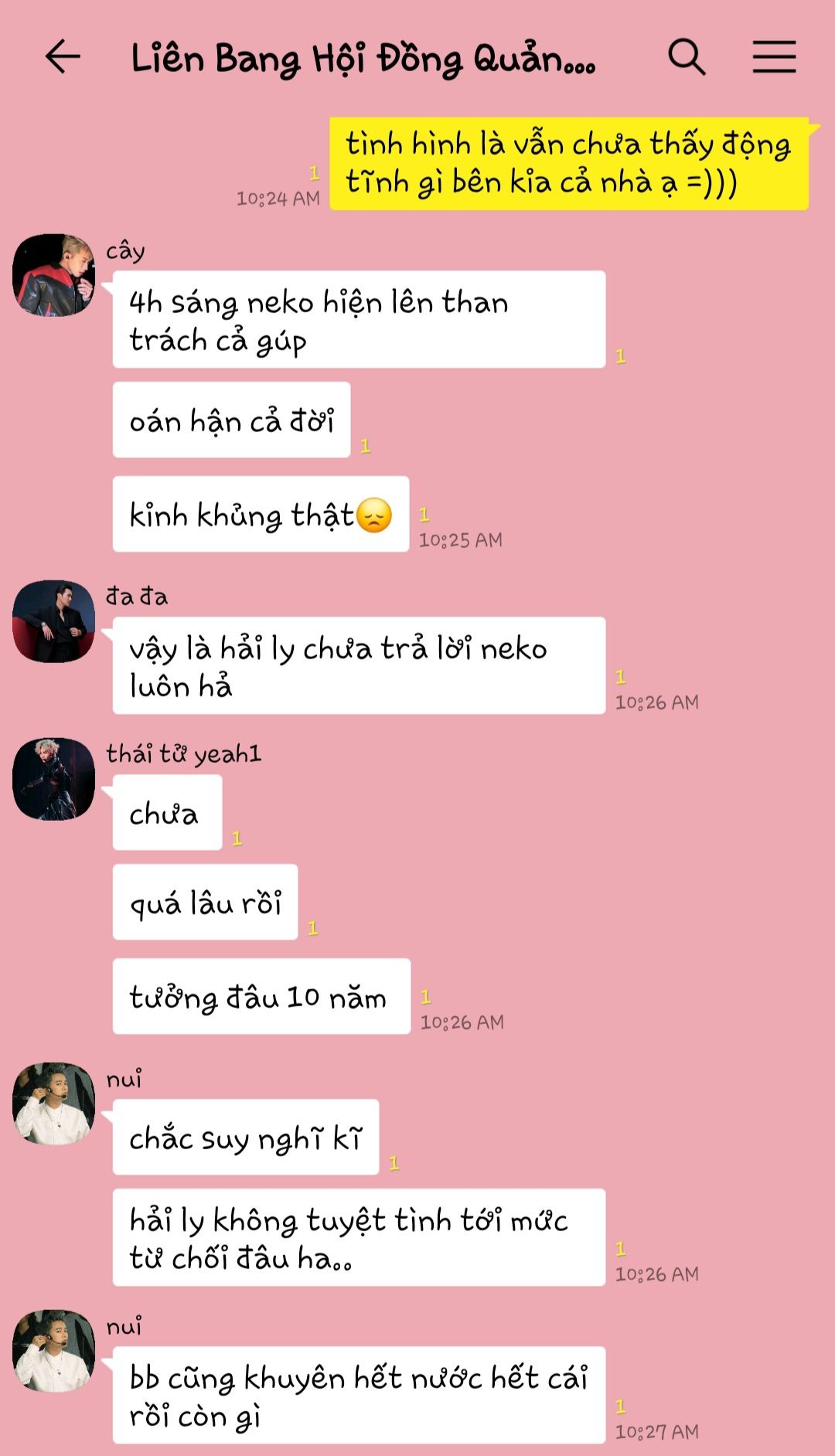
Task: Open đa đa's profile picture
Action: tap(54, 621)
